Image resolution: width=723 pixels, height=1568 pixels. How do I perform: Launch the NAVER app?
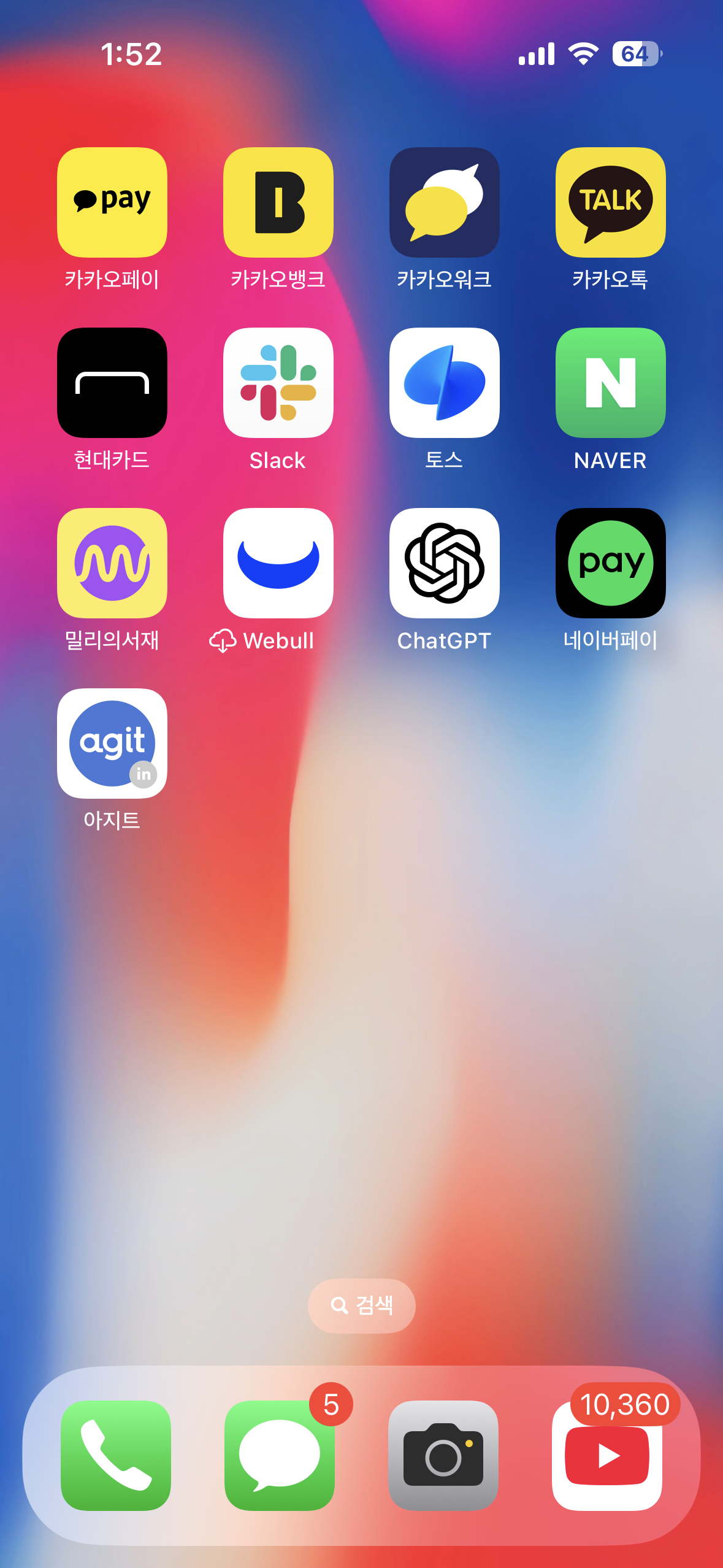tap(611, 382)
